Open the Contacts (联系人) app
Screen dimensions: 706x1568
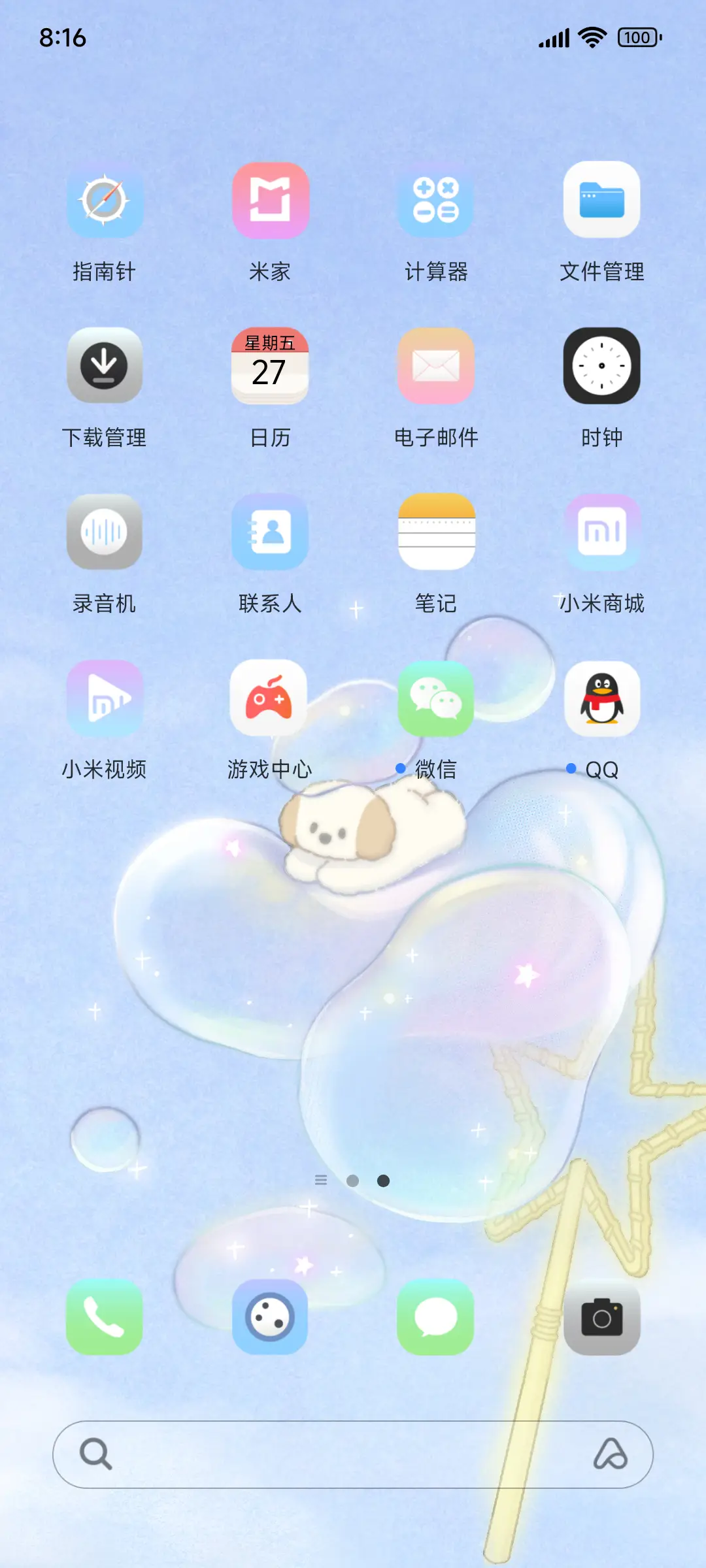[270, 532]
